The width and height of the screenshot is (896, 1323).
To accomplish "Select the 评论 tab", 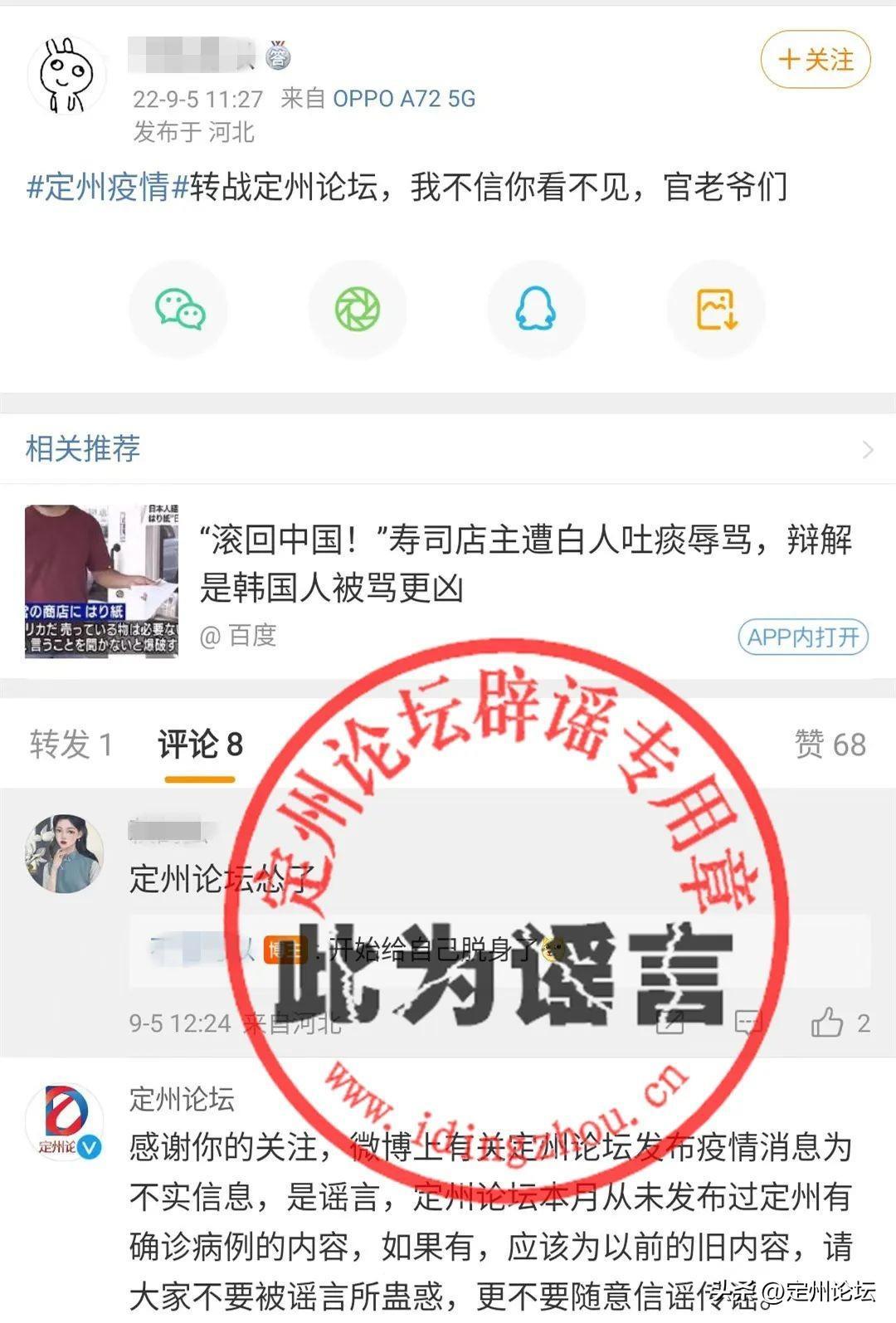I will click(x=200, y=744).
